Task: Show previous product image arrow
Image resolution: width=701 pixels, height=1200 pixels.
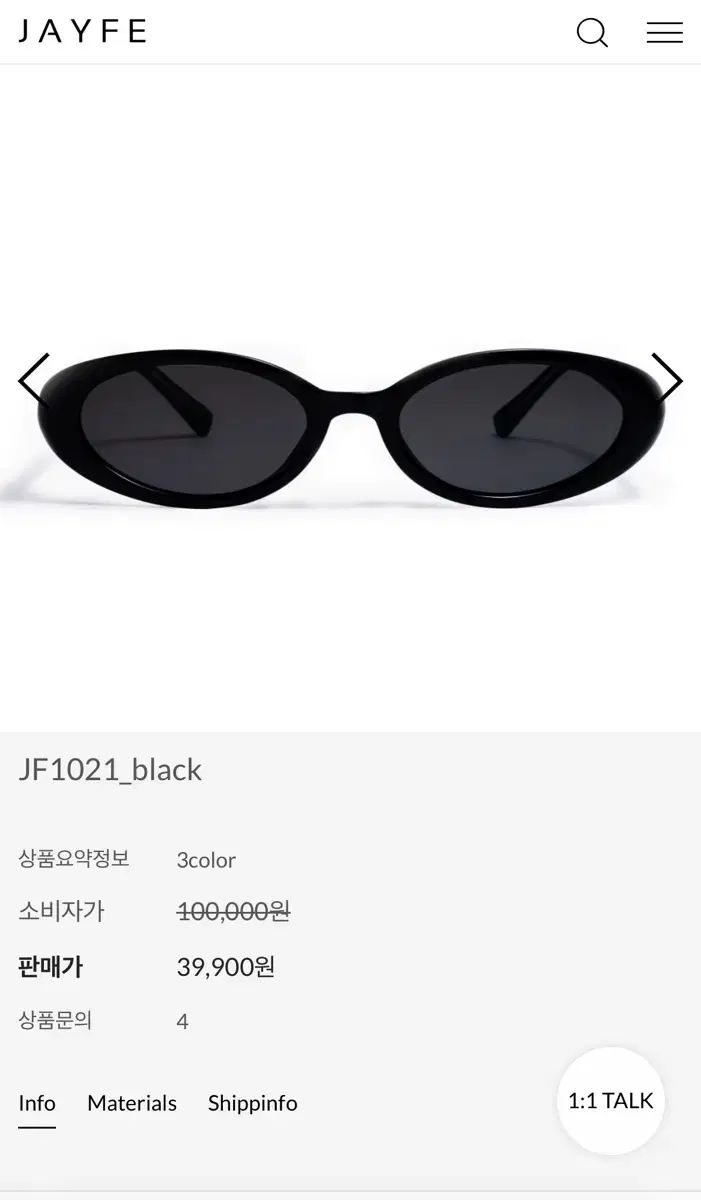Action: click(x=33, y=380)
